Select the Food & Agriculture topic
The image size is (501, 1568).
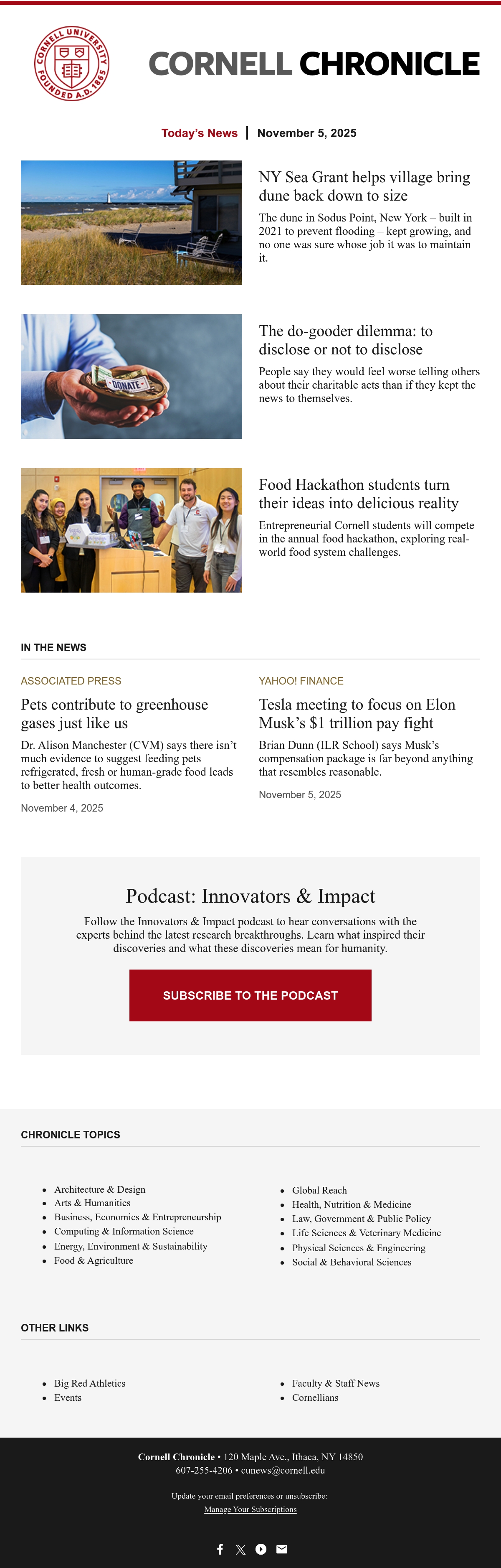(94, 1260)
